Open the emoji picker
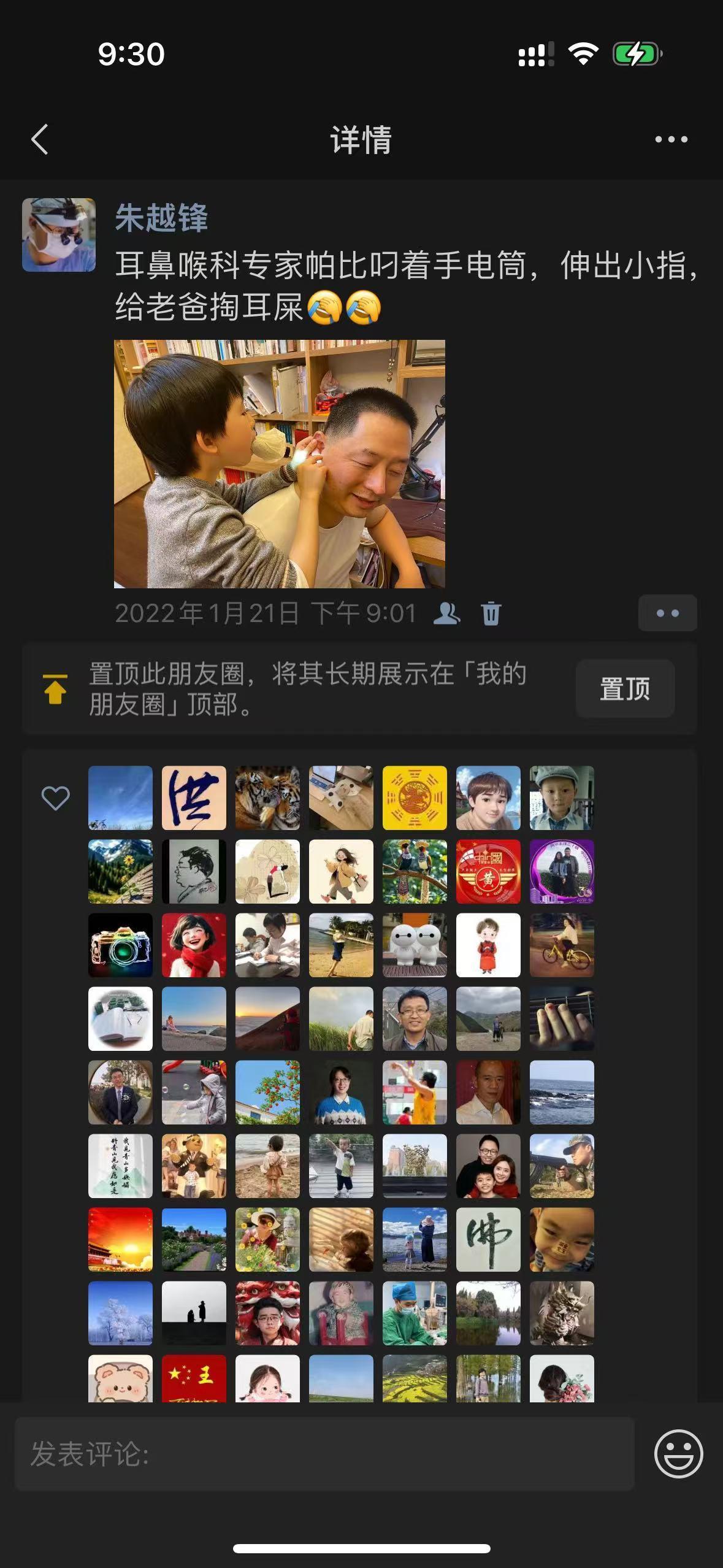Viewport: 723px width, 1568px height. (678, 1454)
